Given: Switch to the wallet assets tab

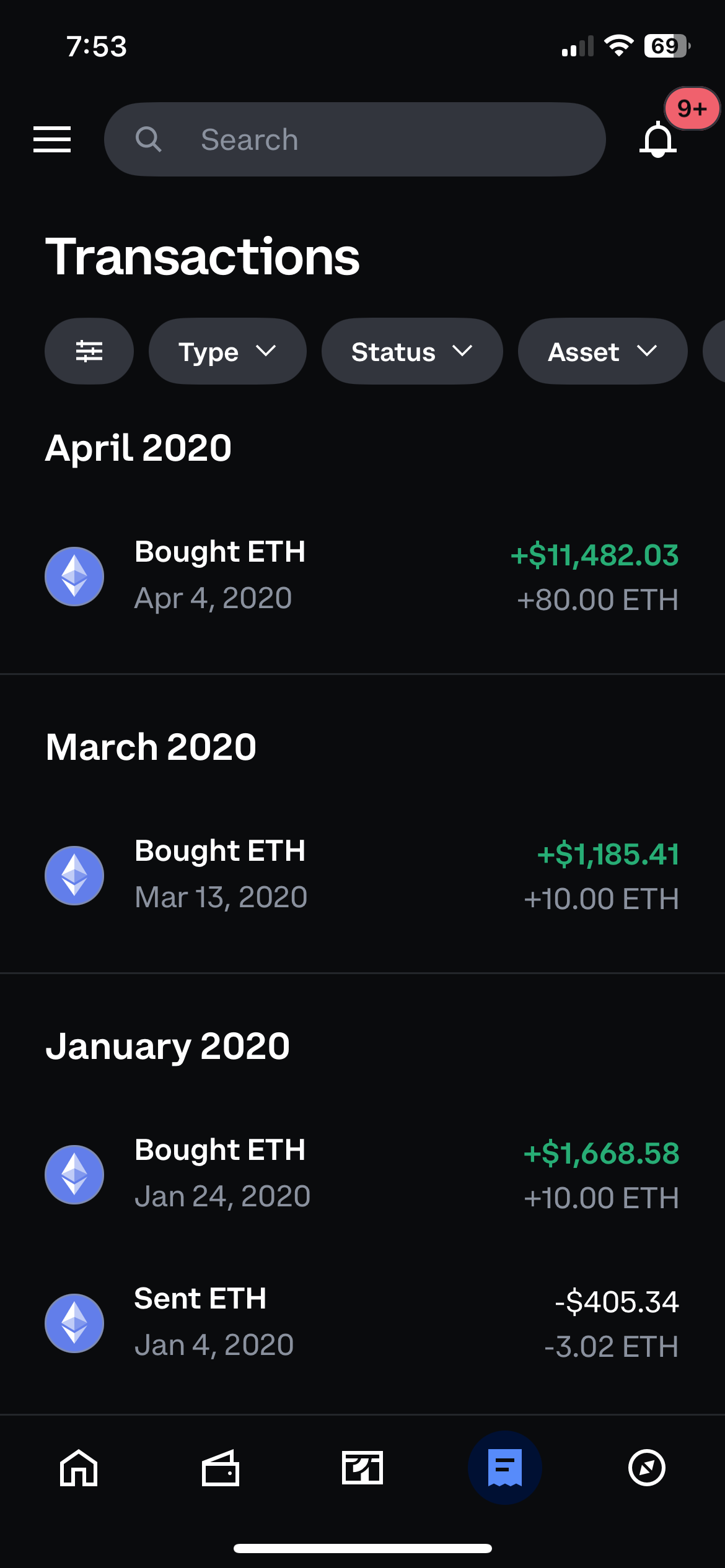Looking at the screenshot, I should tap(221, 1468).
